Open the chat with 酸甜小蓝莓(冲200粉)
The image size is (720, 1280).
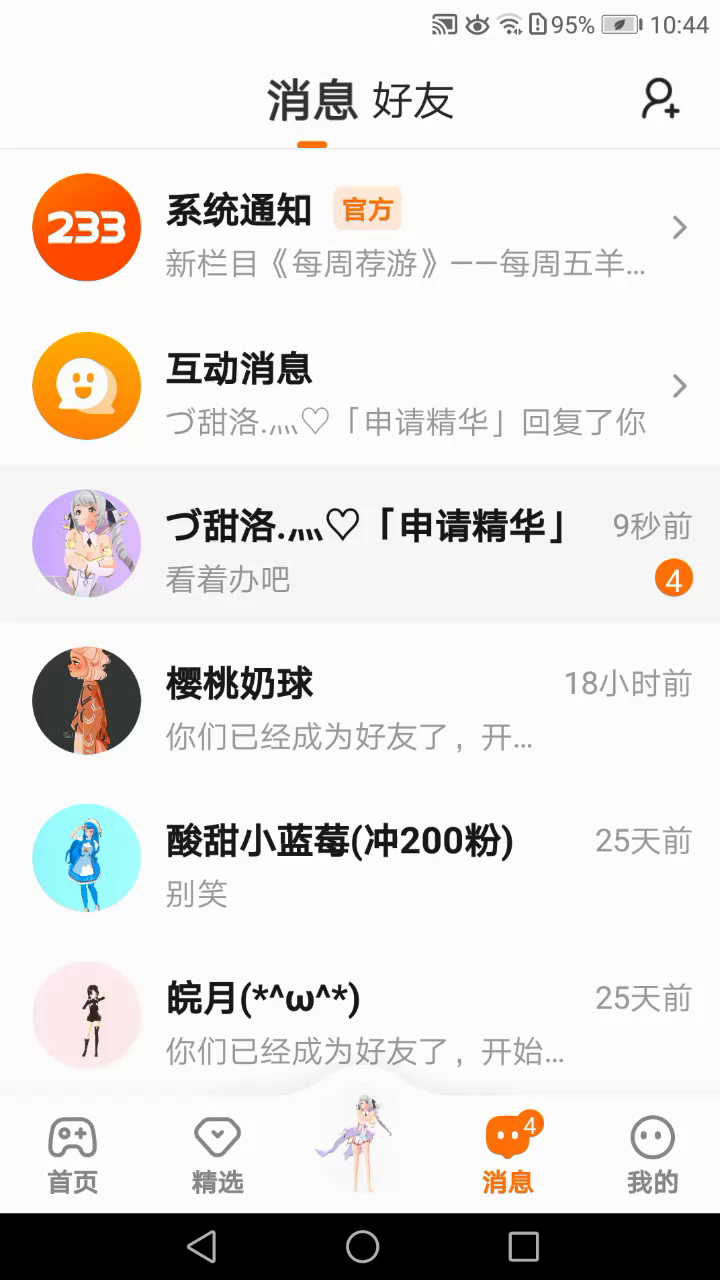click(x=360, y=859)
